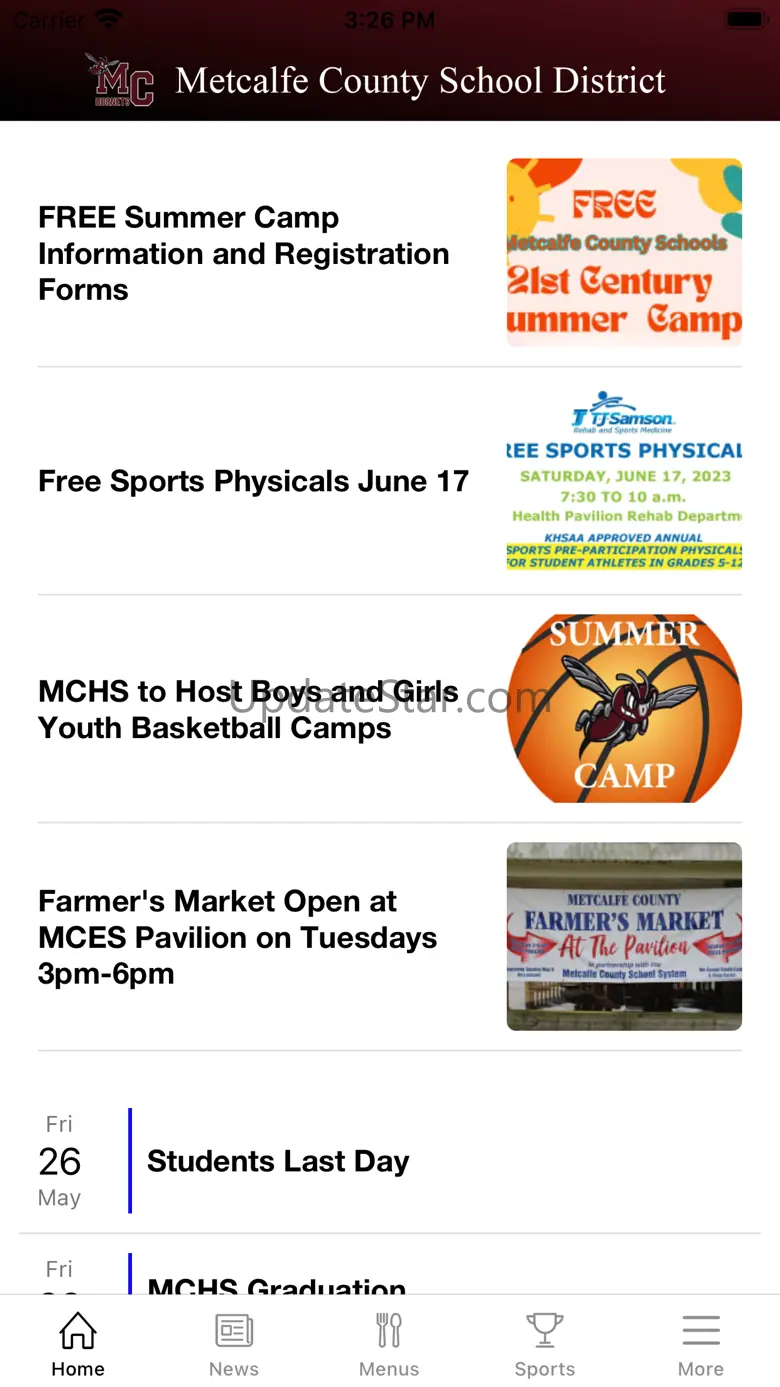Read about MCHS Youth Basketball Camps
The image size is (780, 1387).
tap(390, 709)
